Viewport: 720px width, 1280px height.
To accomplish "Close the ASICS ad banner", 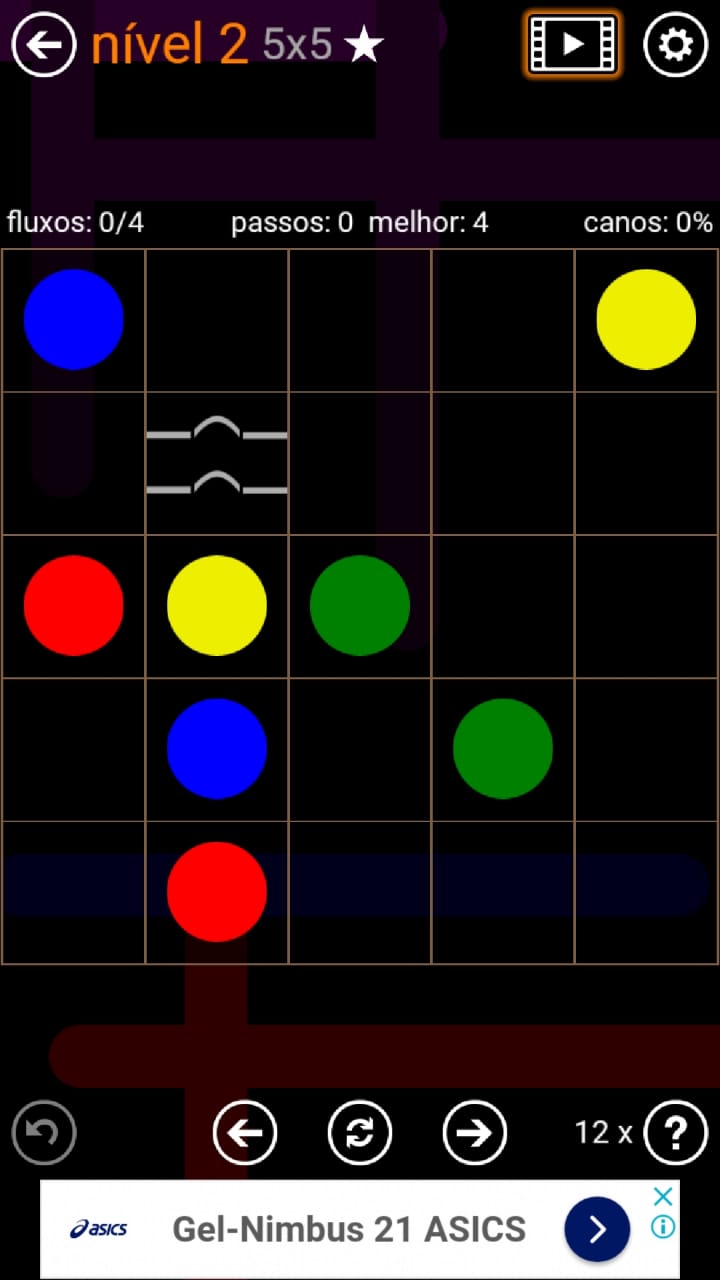I will (662, 1196).
